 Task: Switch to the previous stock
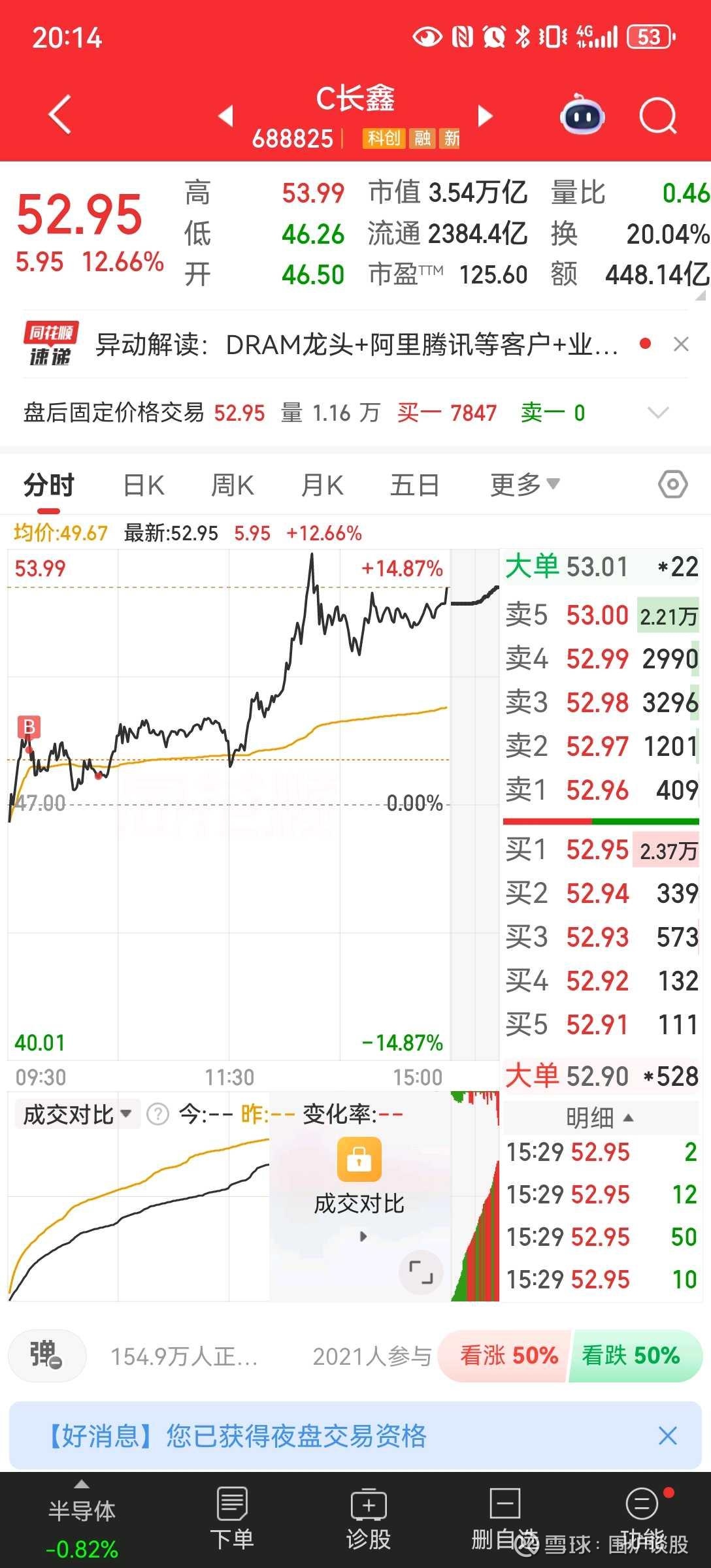225,116
